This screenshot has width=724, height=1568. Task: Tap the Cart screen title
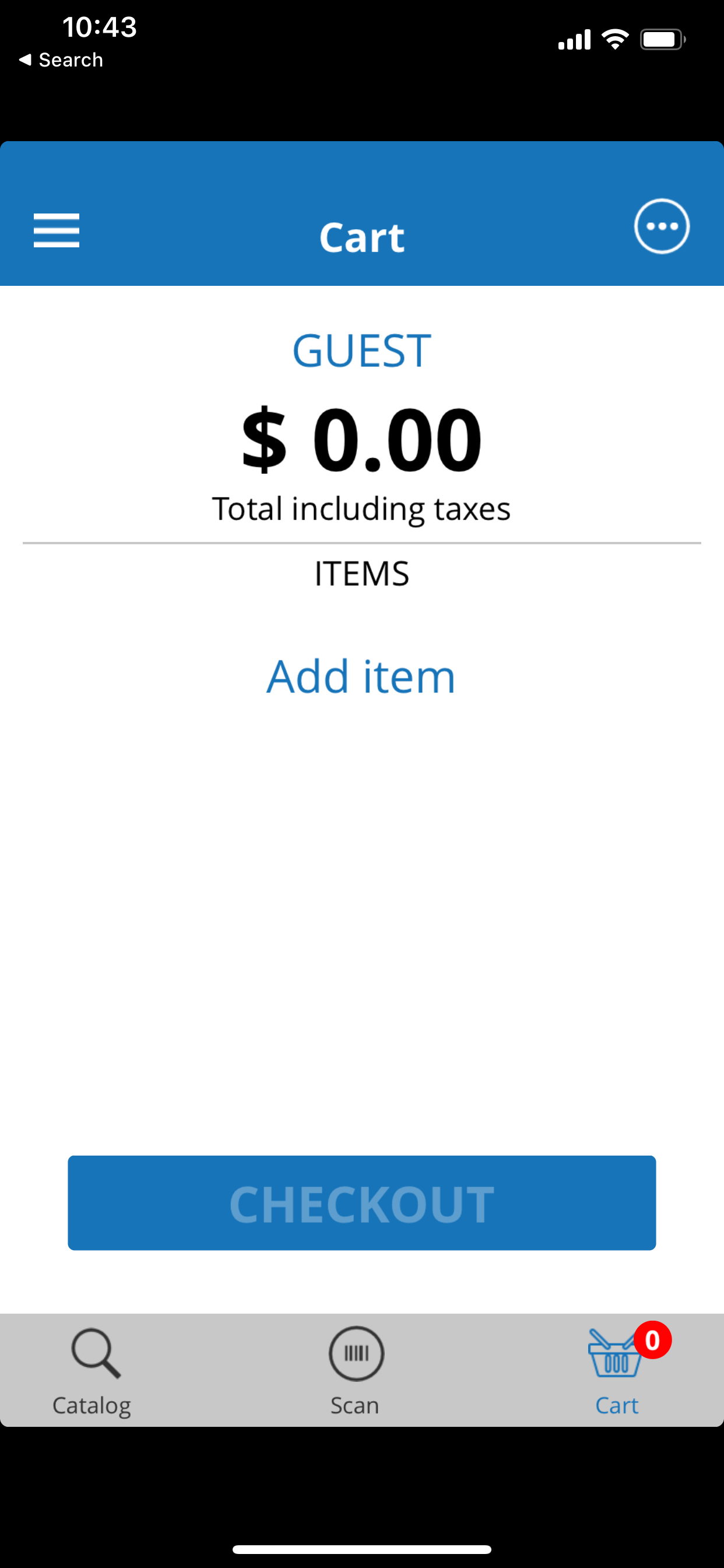point(361,237)
